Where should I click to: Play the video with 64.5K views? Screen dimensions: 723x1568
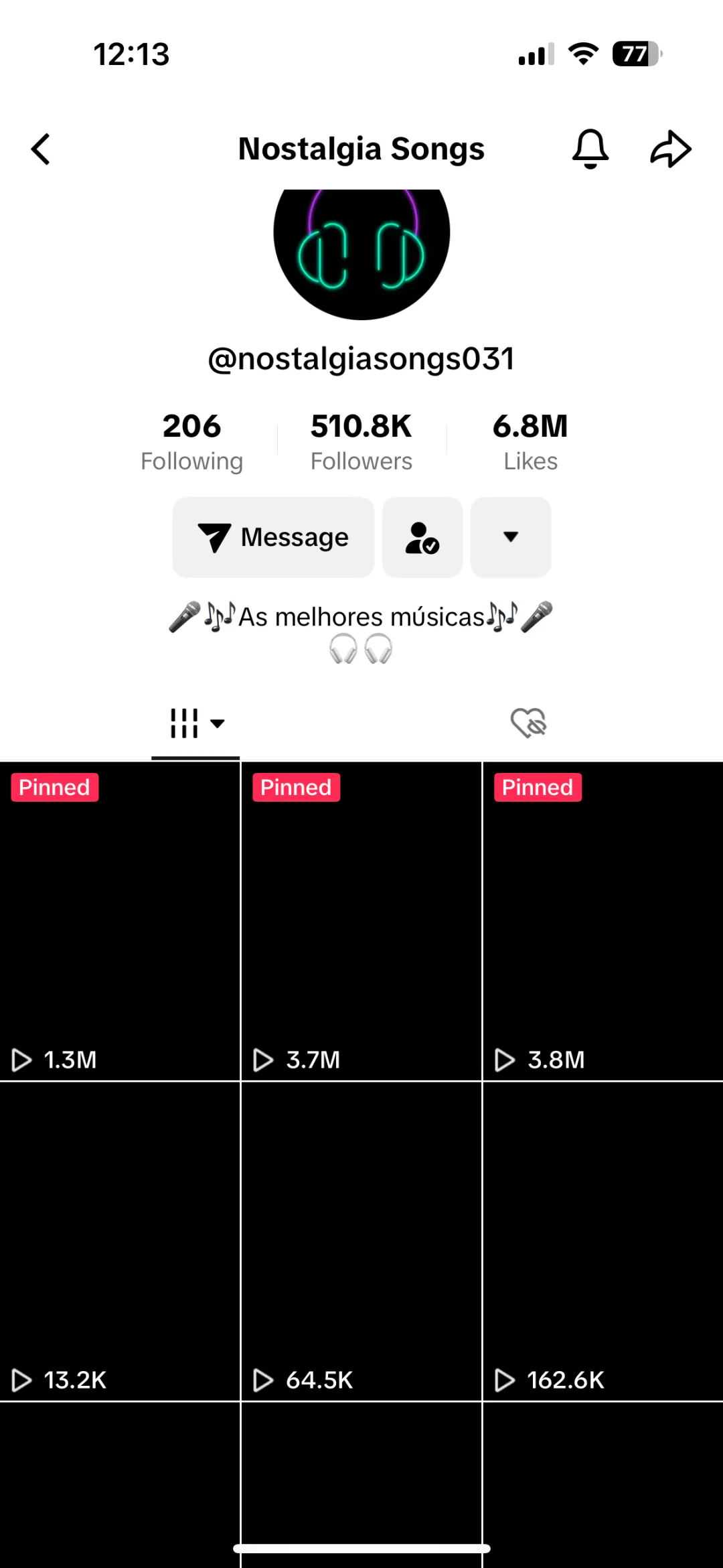361,1241
